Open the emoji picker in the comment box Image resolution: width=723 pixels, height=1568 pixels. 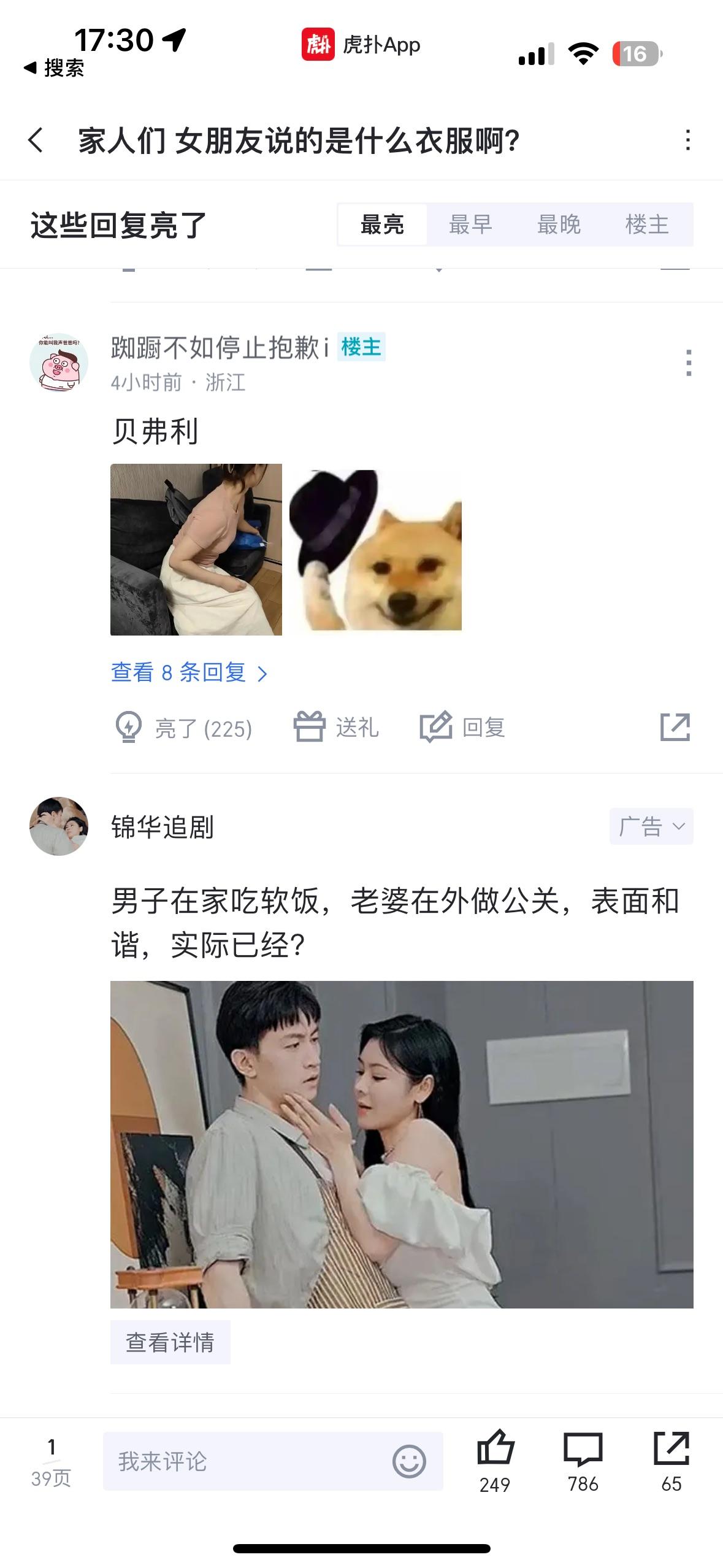[x=409, y=1461]
